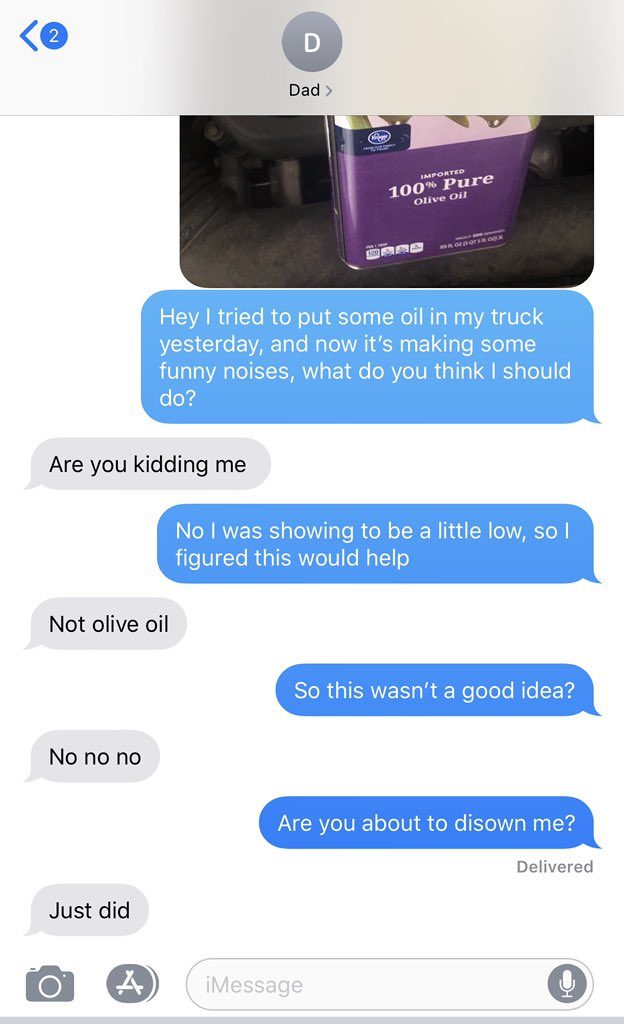Open the App Store apps drawer
The width and height of the screenshot is (624, 1024).
133,984
